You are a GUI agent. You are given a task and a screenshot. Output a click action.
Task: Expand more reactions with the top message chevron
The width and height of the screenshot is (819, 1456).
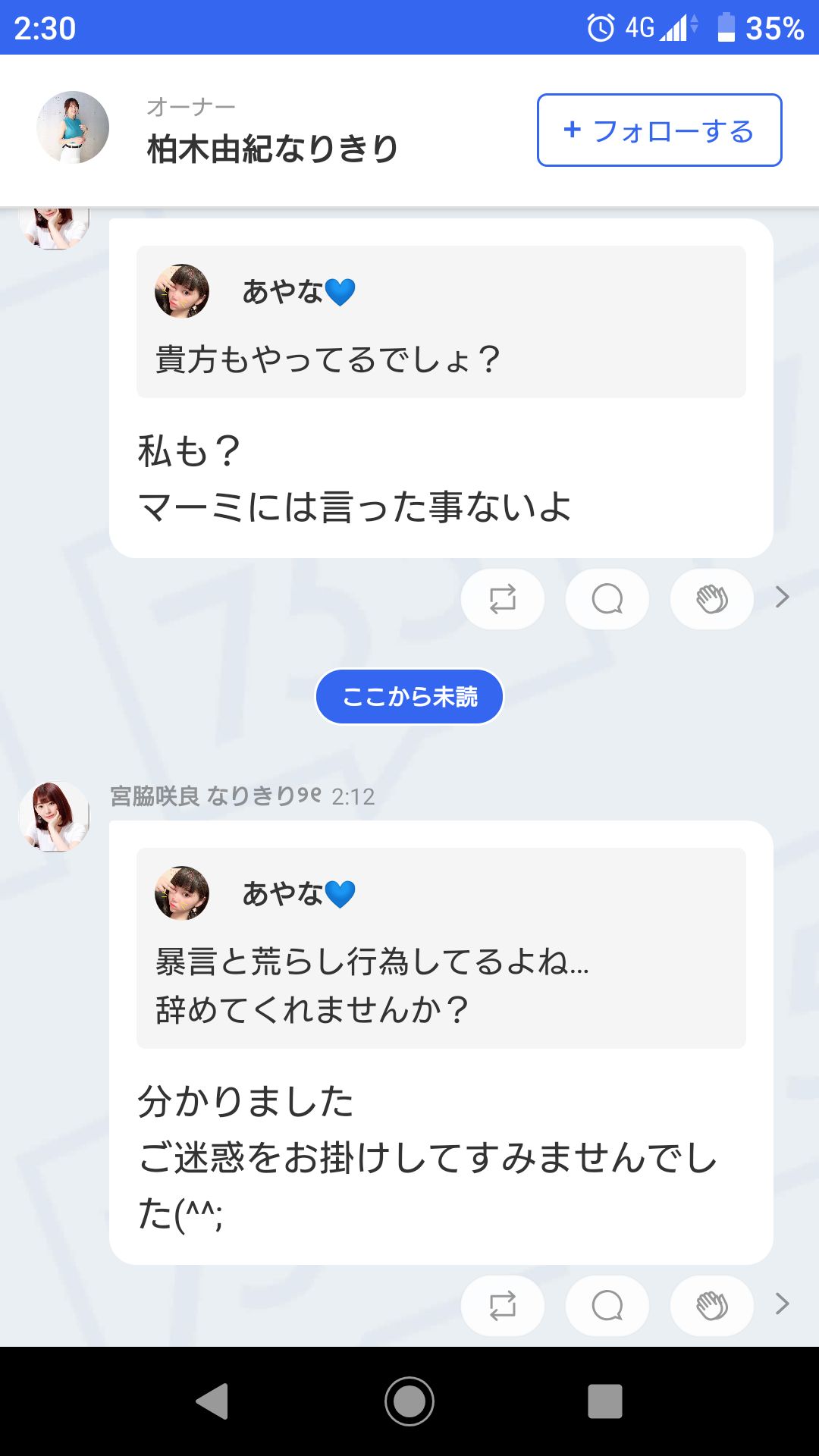(783, 598)
